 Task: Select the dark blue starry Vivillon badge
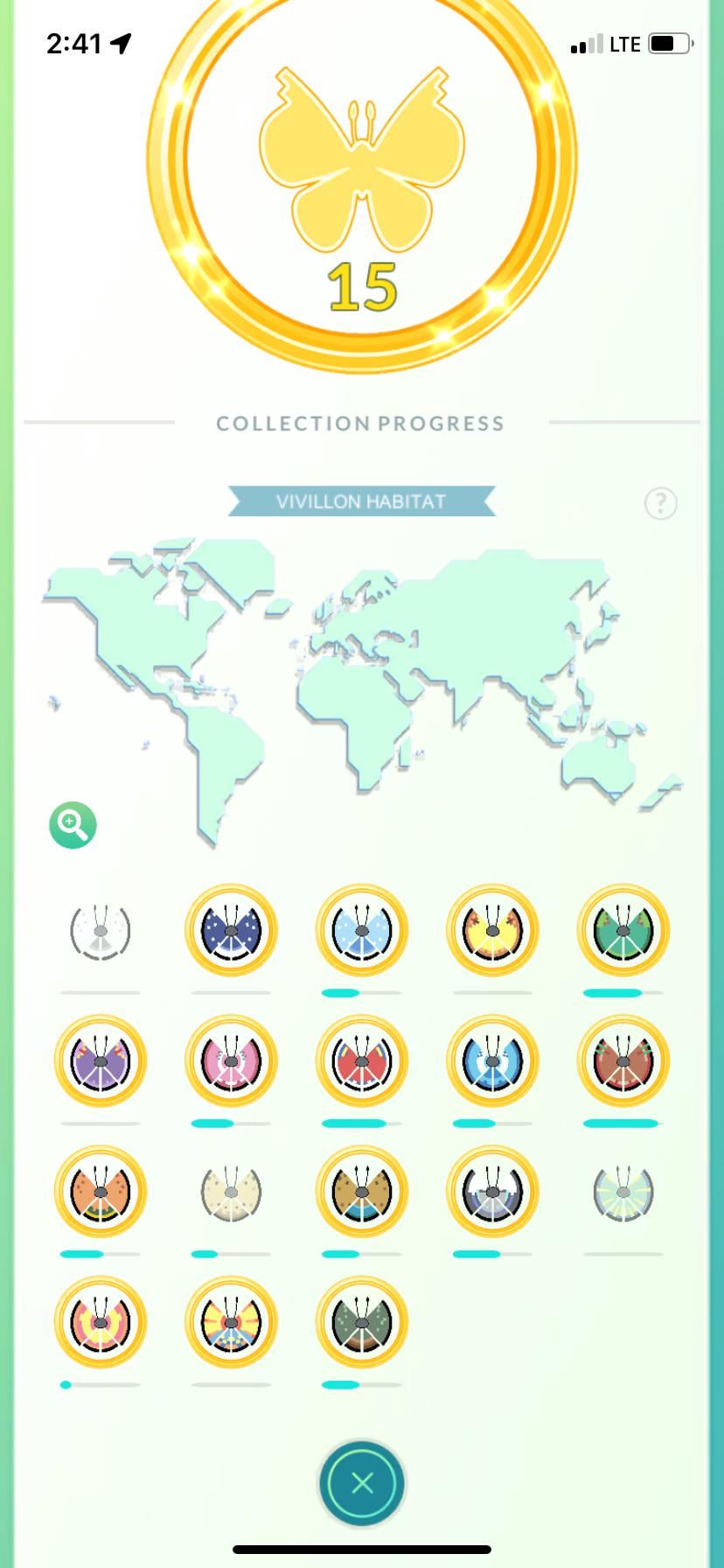coord(231,929)
